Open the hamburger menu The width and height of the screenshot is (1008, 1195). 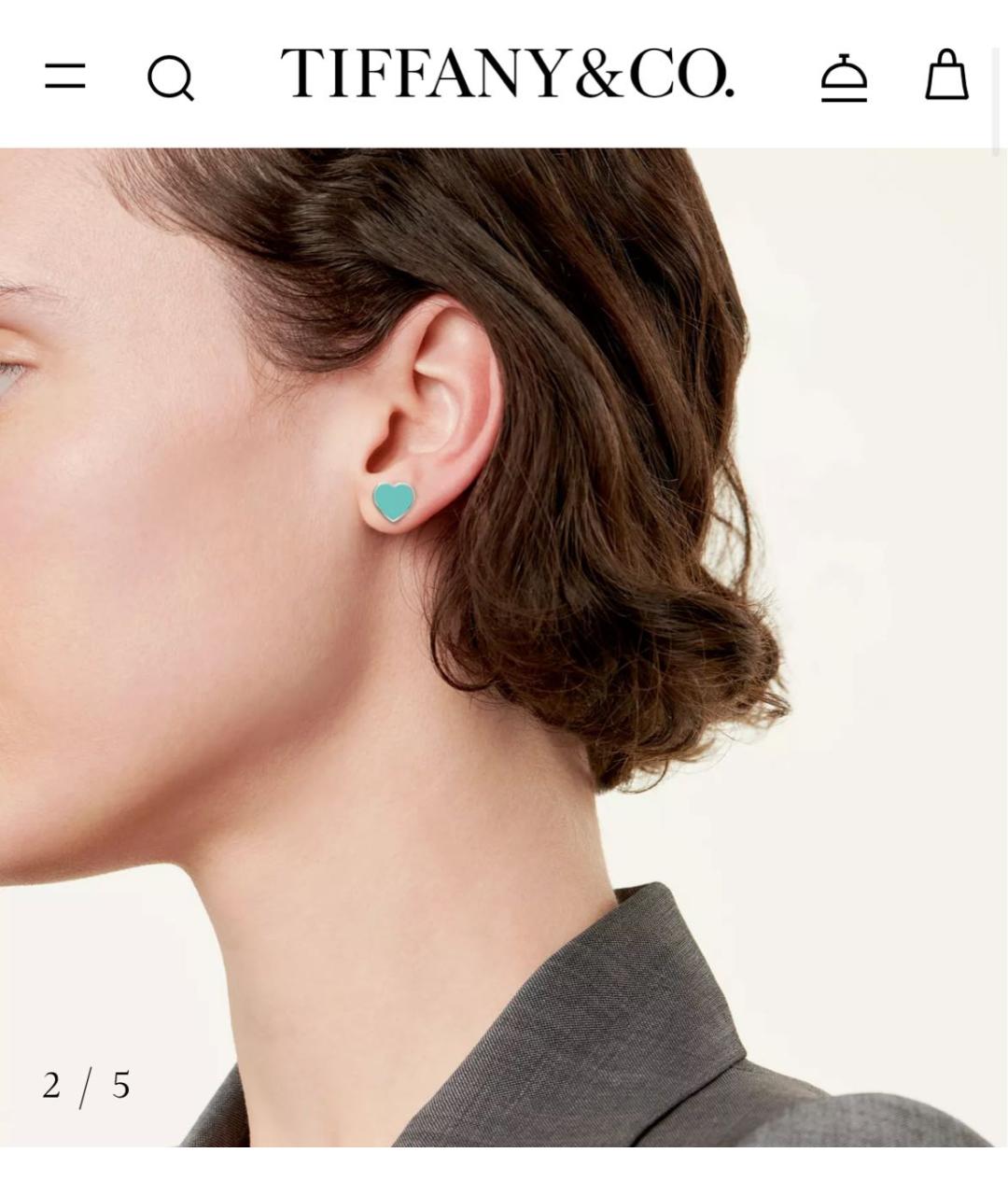(x=65, y=77)
